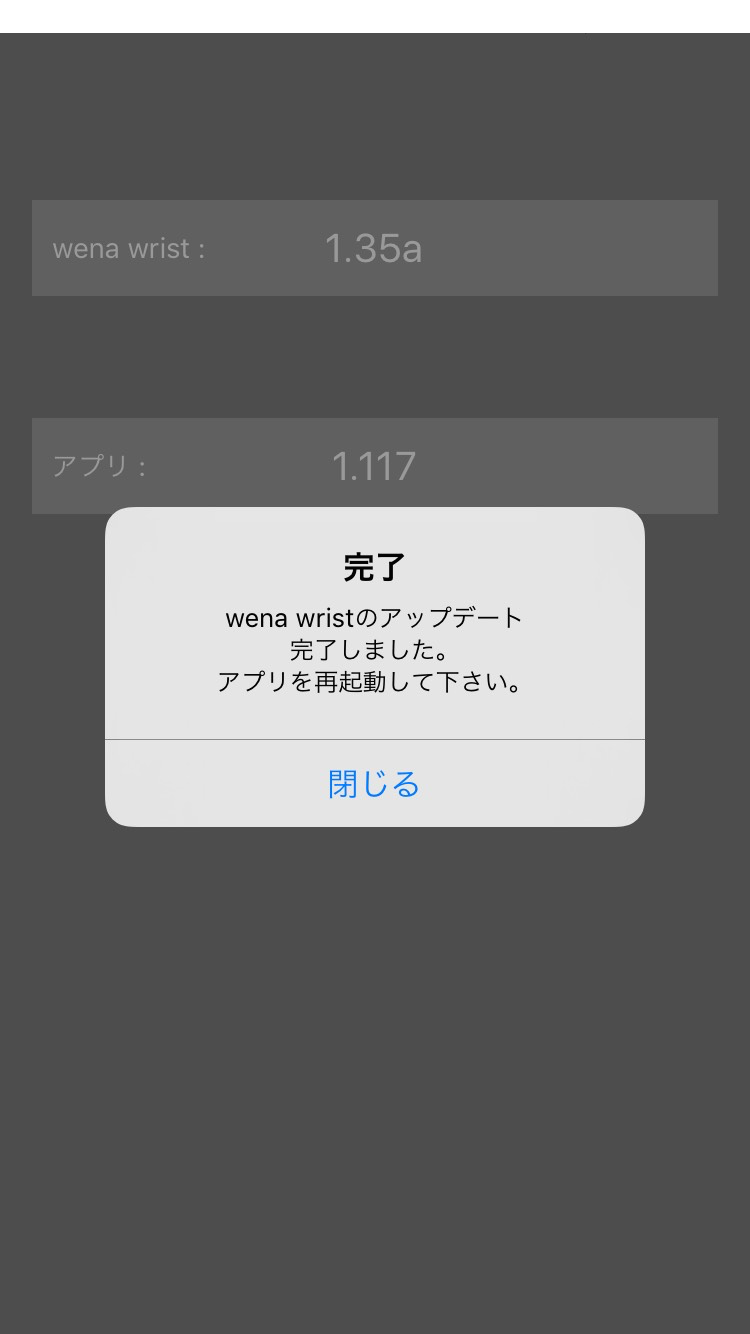Dismiss the update dialog with 閉じる

(x=374, y=784)
